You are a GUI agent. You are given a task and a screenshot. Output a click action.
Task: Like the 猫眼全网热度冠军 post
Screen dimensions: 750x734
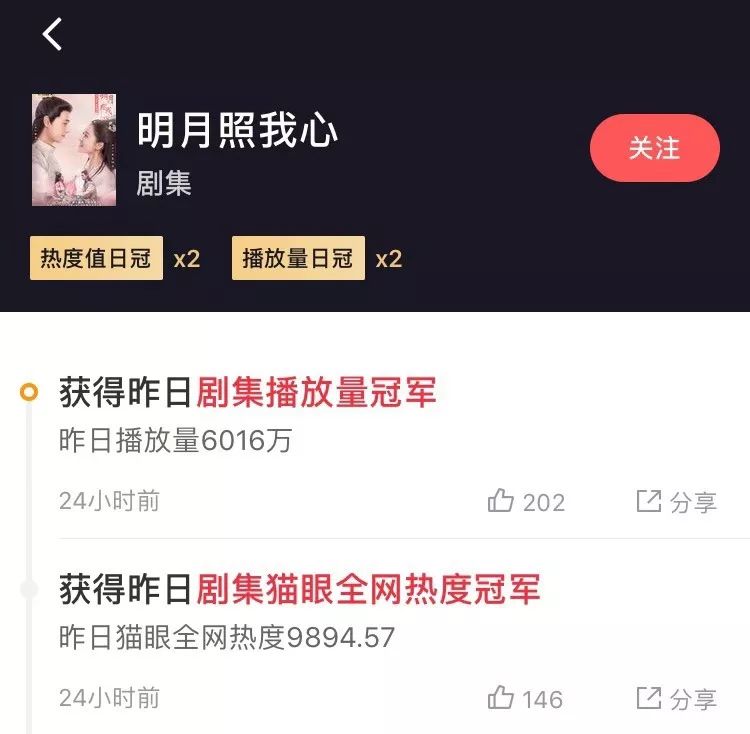pyautogui.click(x=526, y=698)
